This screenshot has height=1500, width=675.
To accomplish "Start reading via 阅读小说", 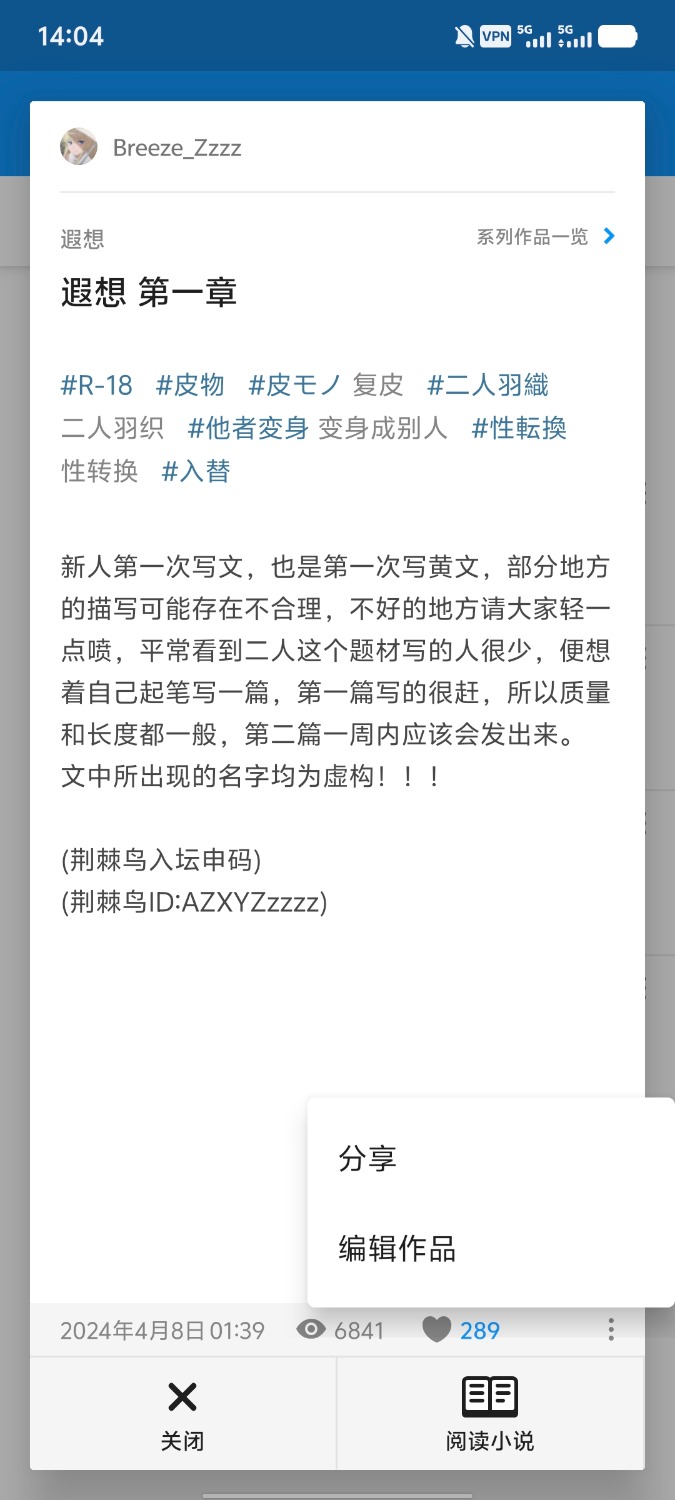I will click(490, 1414).
